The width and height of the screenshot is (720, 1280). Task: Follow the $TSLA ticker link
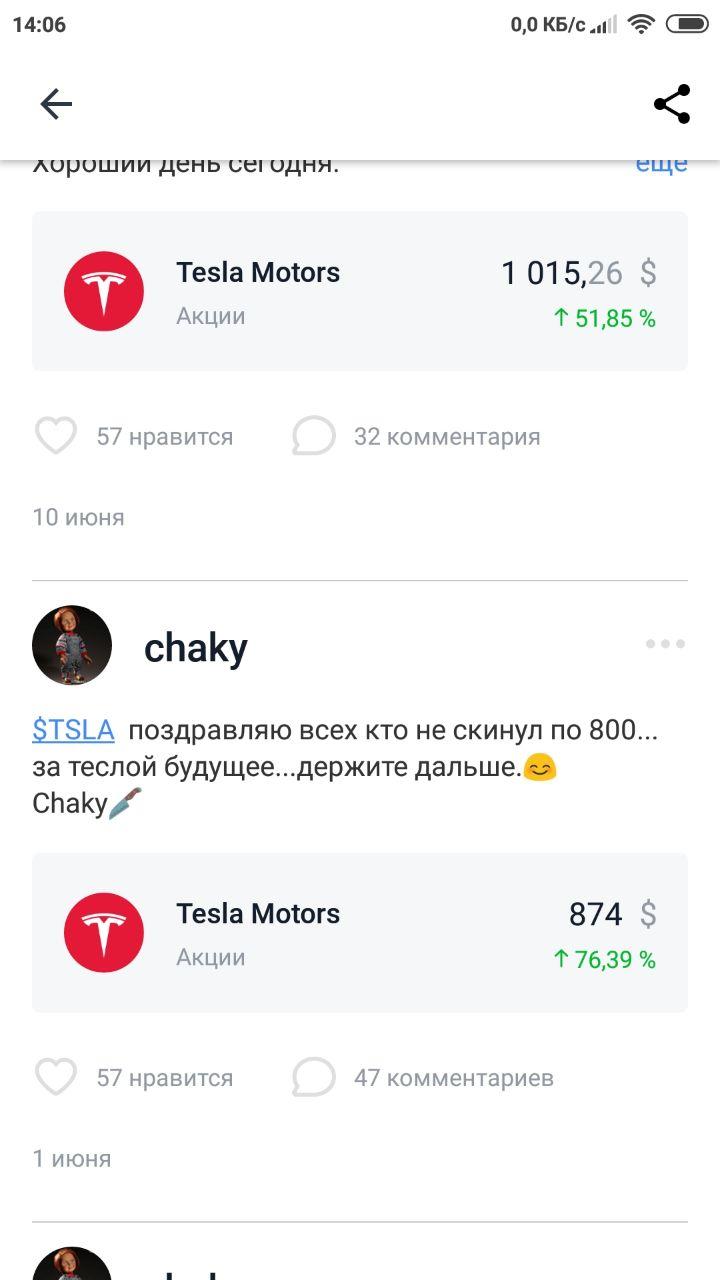pos(73,730)
